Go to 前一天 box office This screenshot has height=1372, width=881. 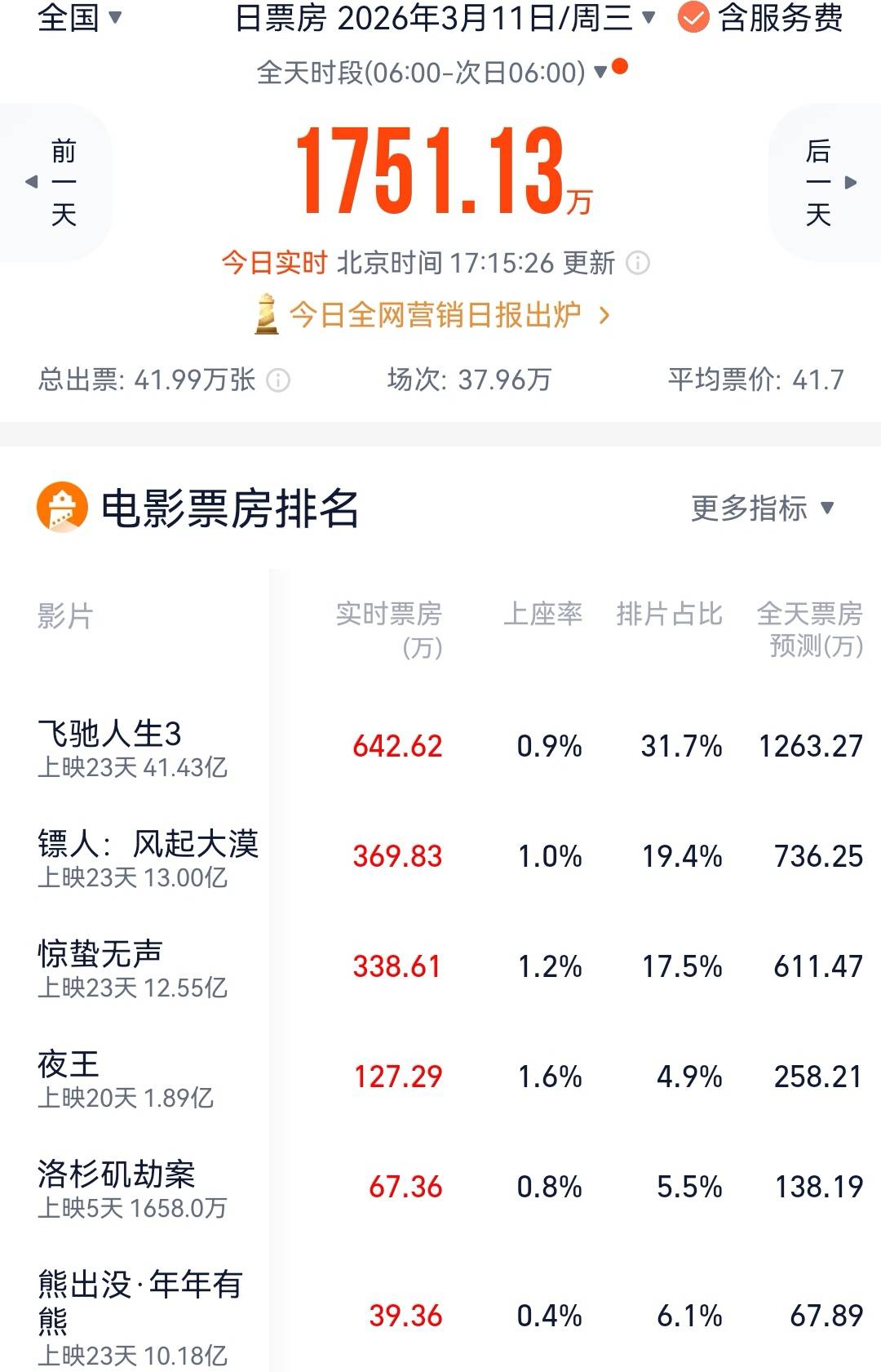coord(59,182)
